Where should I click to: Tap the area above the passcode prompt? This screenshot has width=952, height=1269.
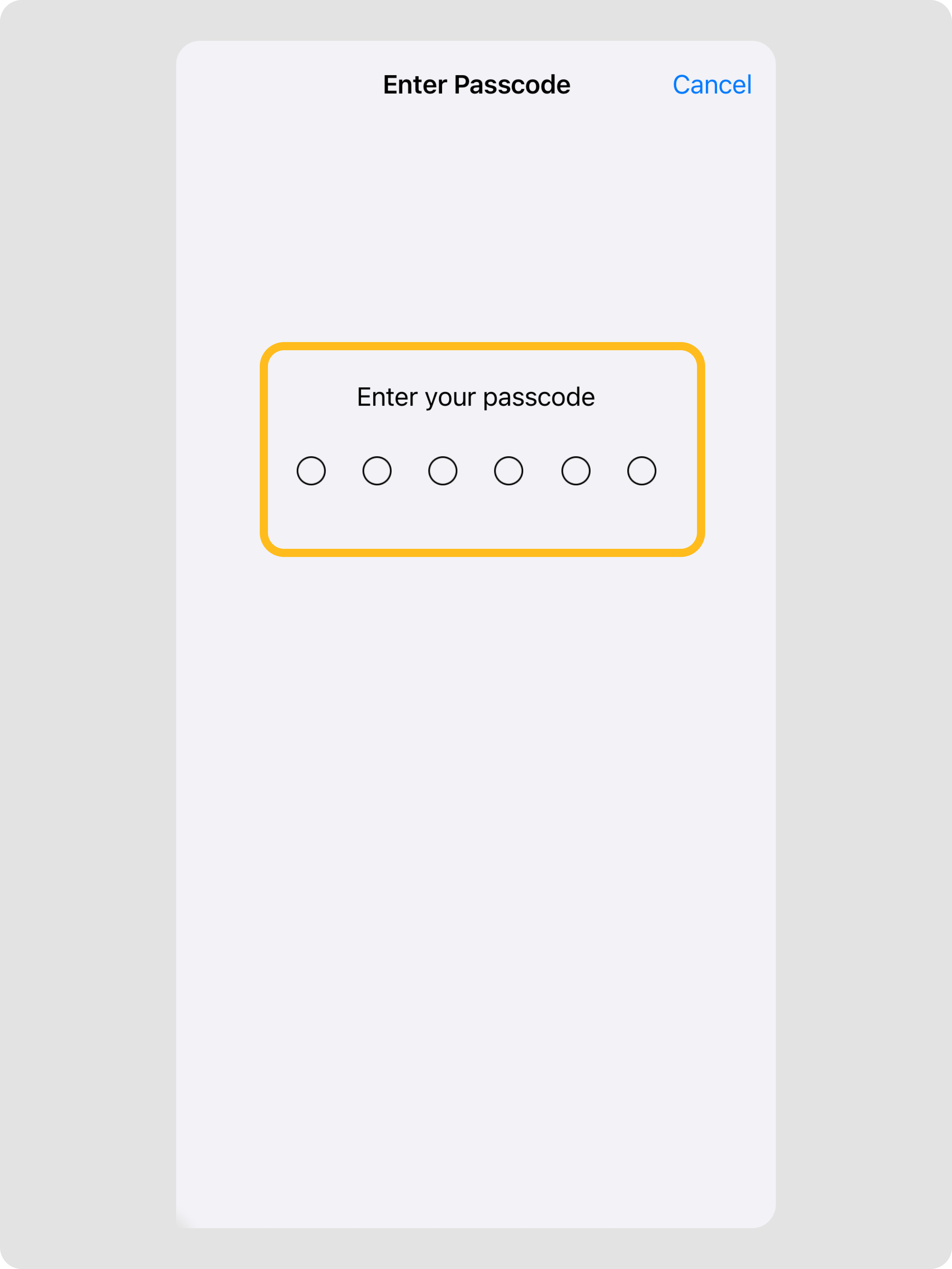(x=476, y=230)
